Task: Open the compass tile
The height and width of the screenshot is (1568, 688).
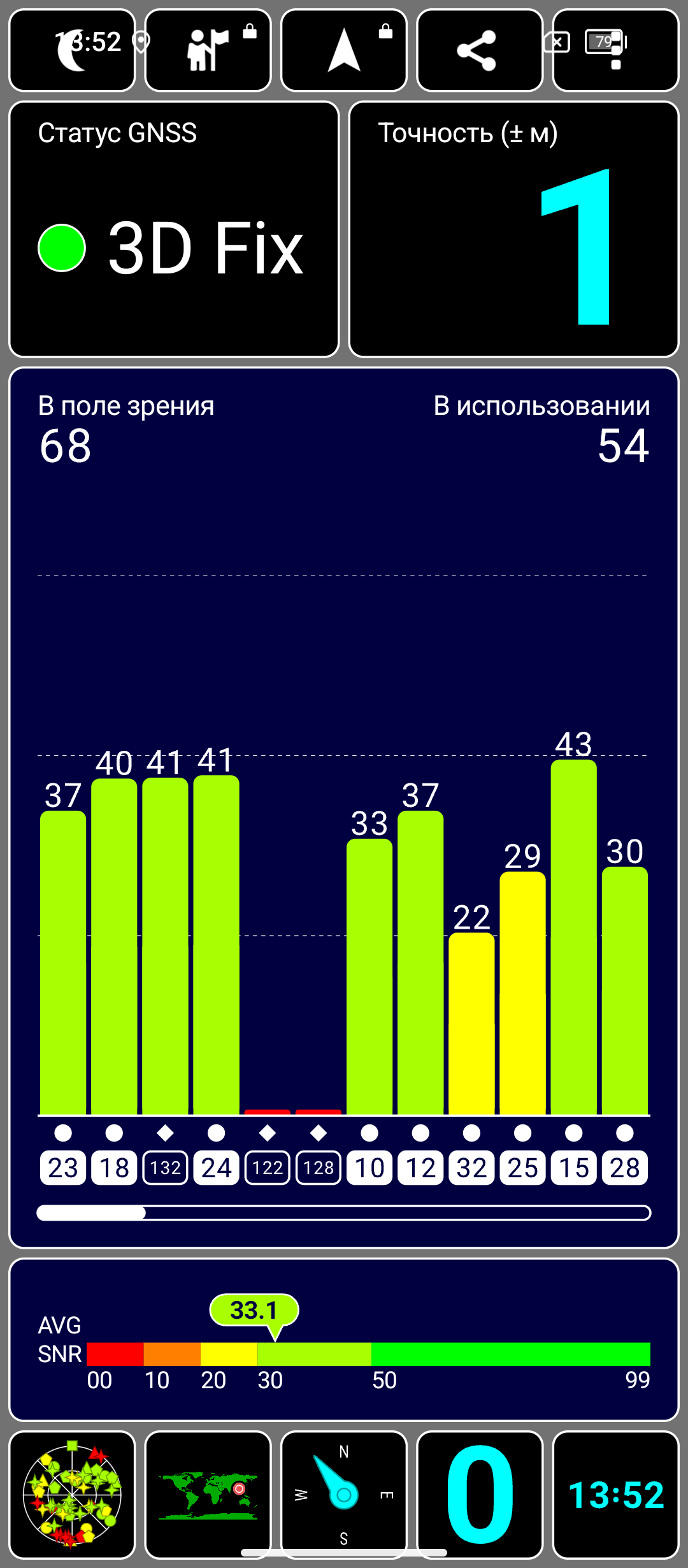Action: (344, 1495)
